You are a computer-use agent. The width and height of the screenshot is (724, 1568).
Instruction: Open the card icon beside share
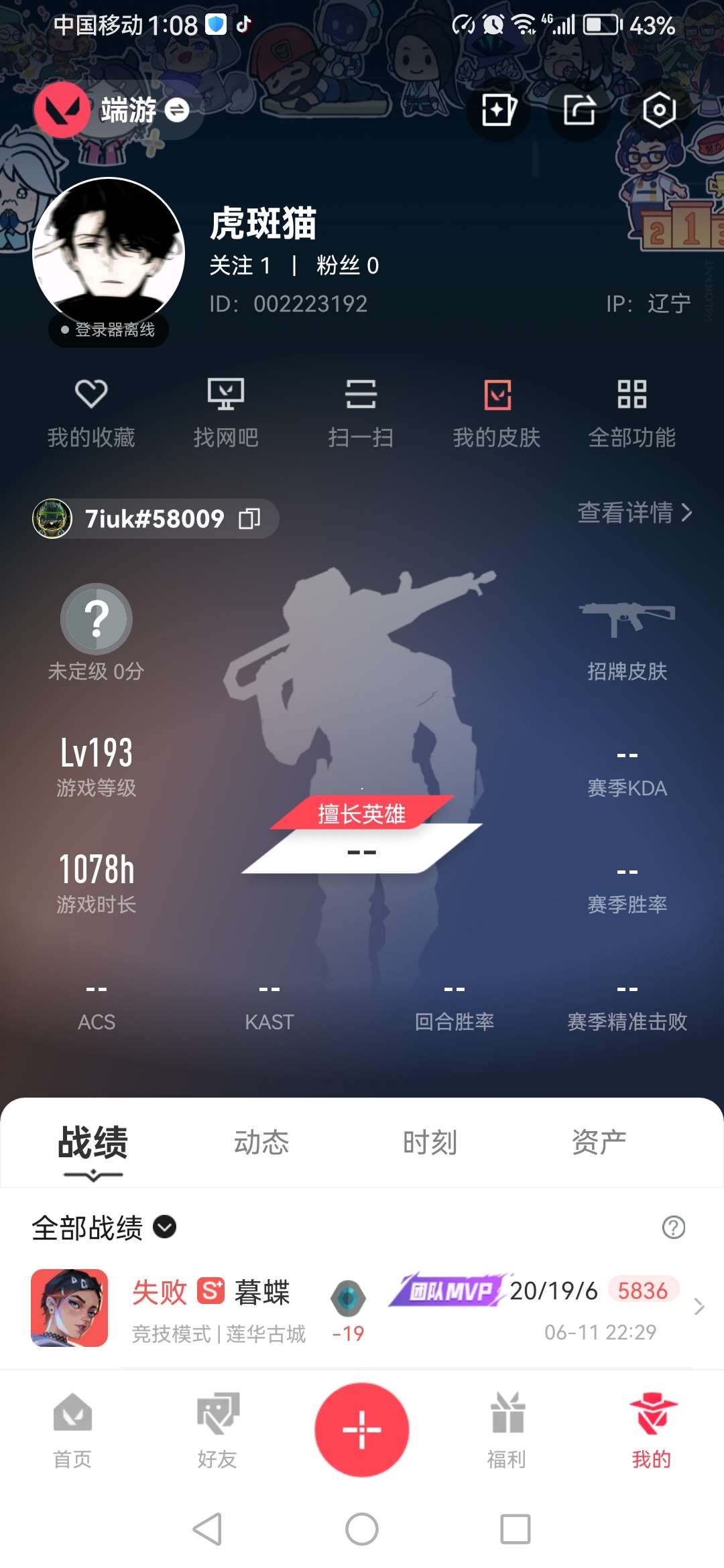point(499,110)
